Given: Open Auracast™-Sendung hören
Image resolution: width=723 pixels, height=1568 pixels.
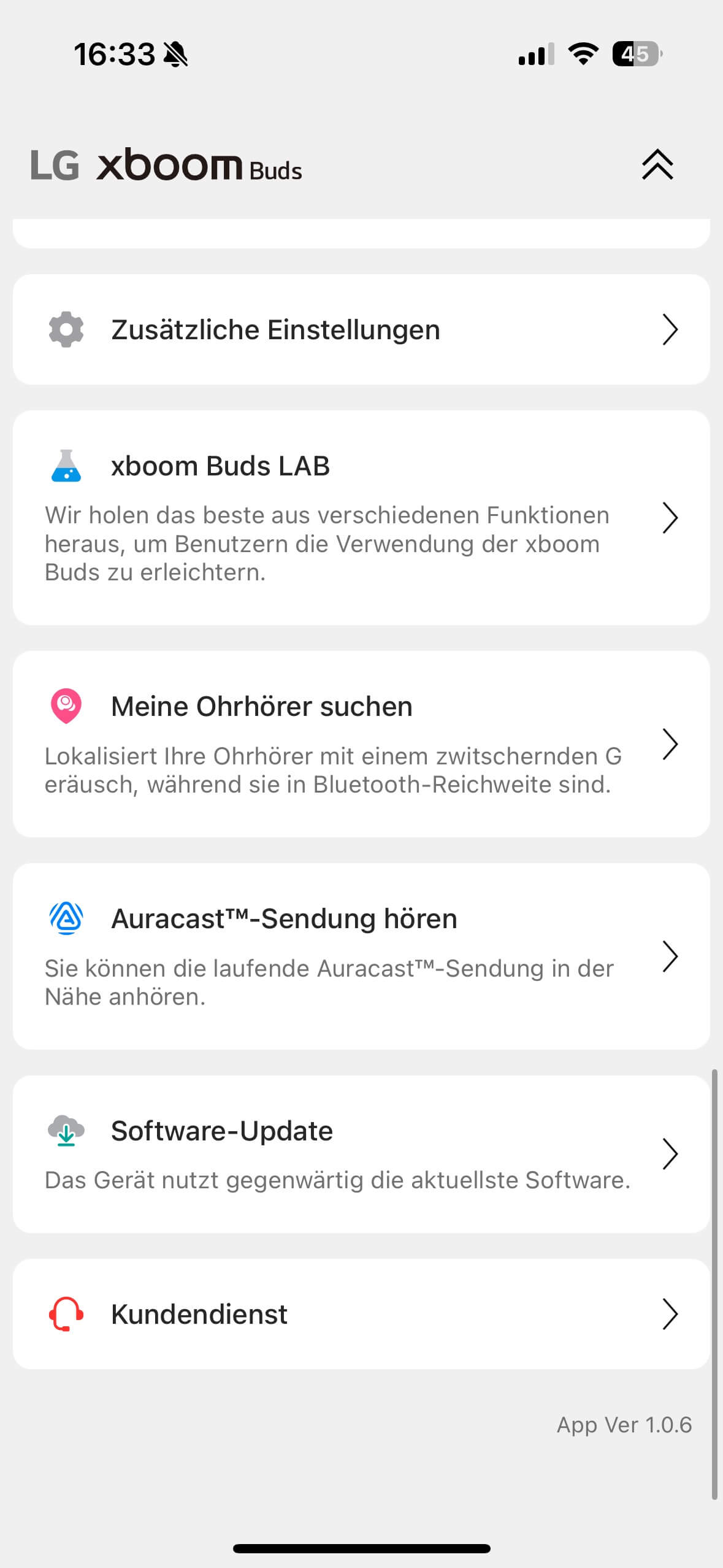Looking at the screenshot, I should pyautogui.click(x=361, y=956).
